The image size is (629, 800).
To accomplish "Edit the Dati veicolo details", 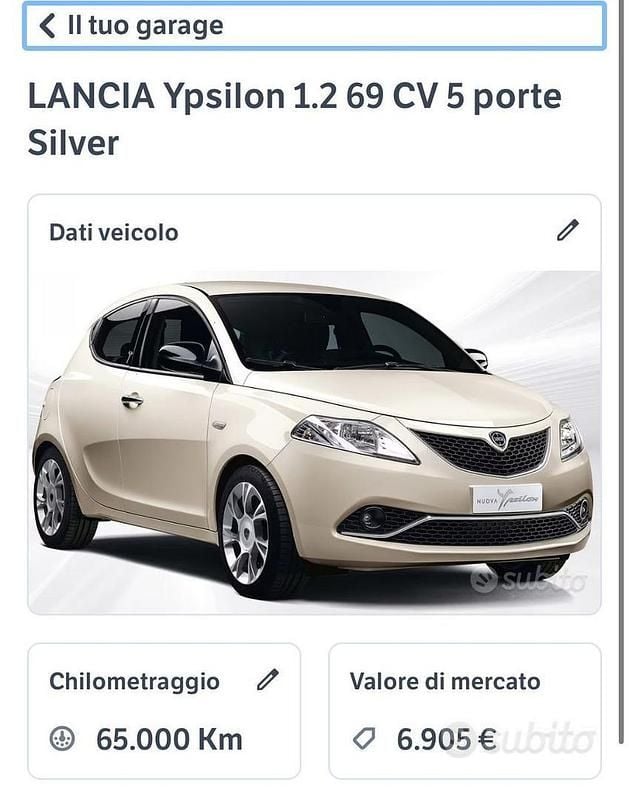I will coord(568,232).
